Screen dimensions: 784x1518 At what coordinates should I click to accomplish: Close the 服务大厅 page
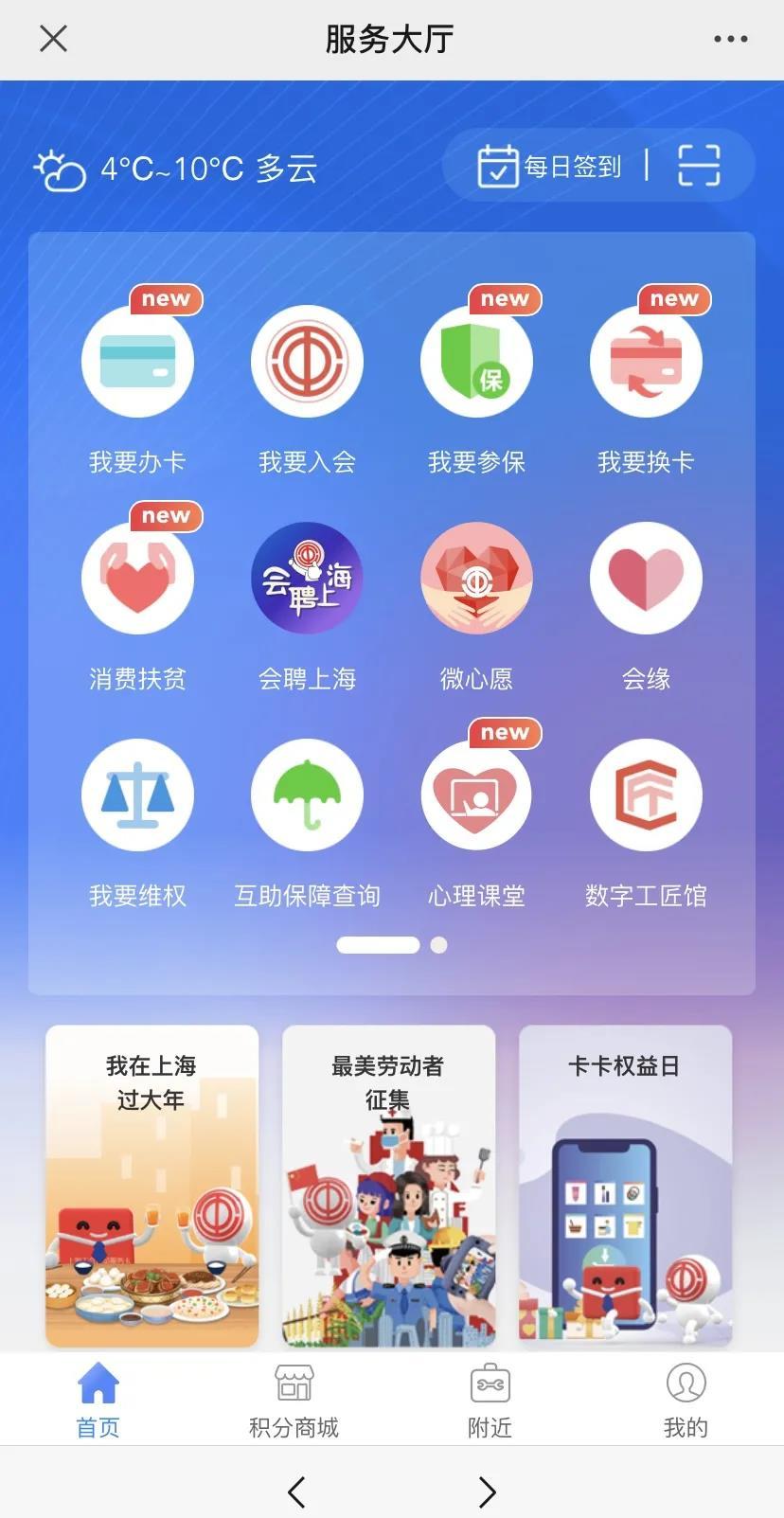(x=54, y=39)
